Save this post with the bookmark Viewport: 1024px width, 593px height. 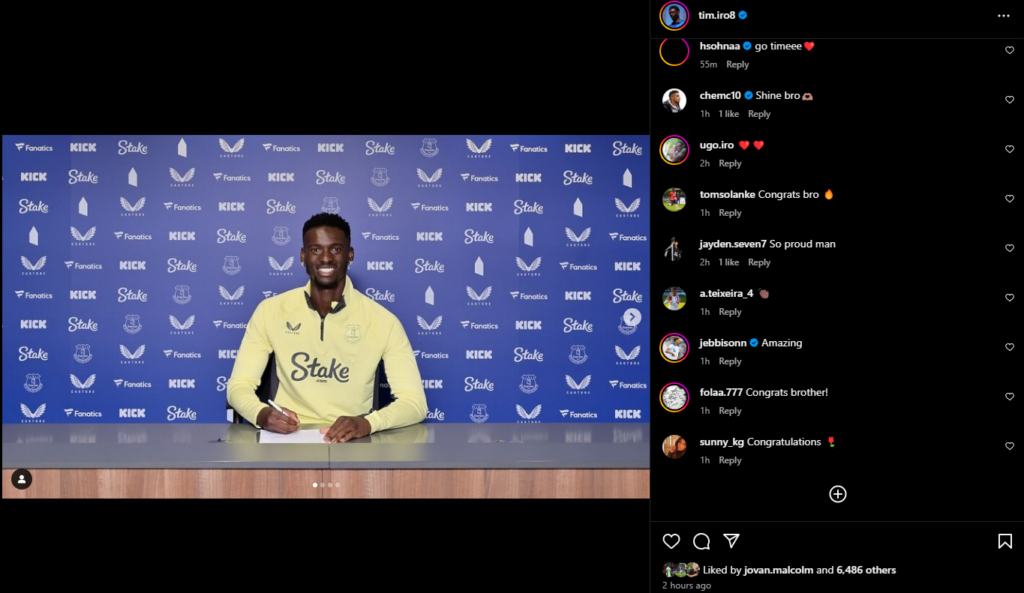tap(1005, 541)
